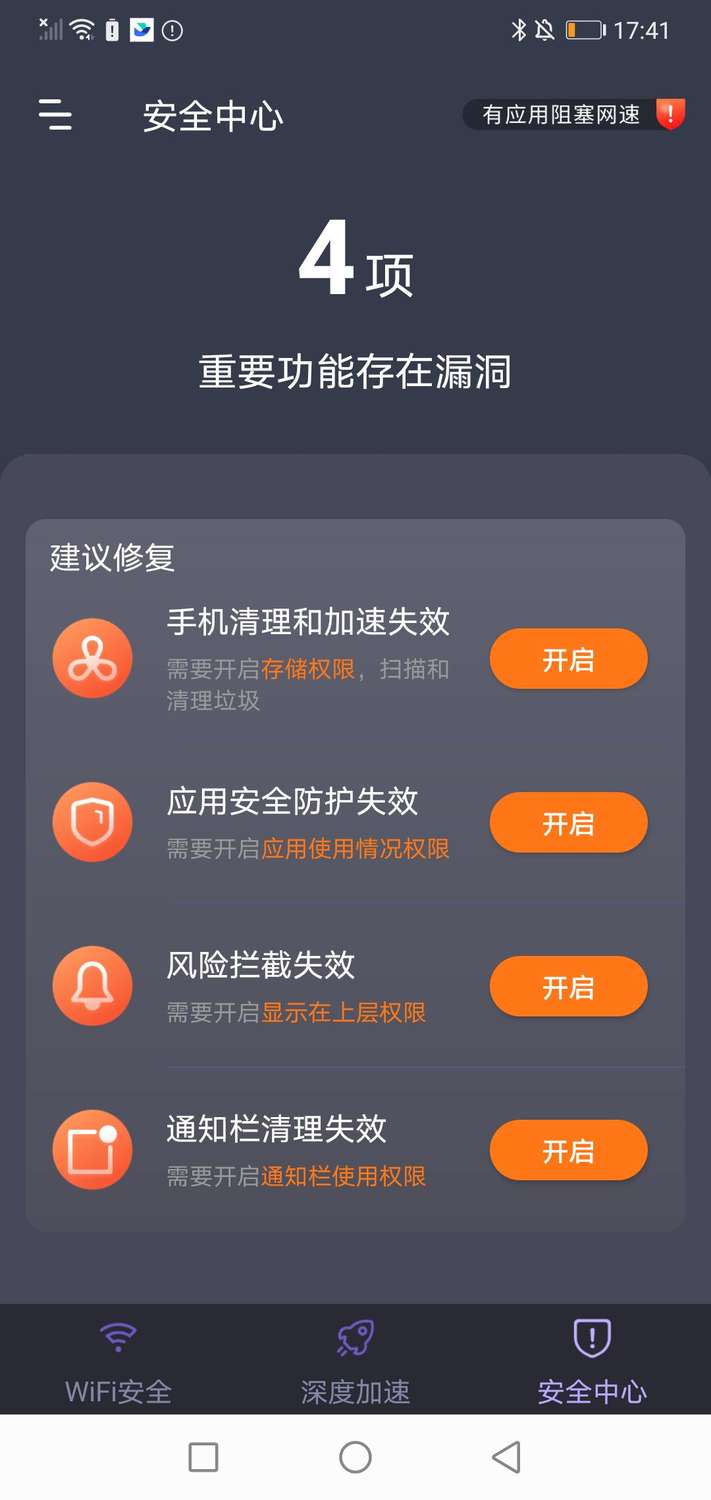Image resolution: width=711 pixels, height=1500 pixels.
Task: Go back using the system back button
Action: [x=507, y=1457]
